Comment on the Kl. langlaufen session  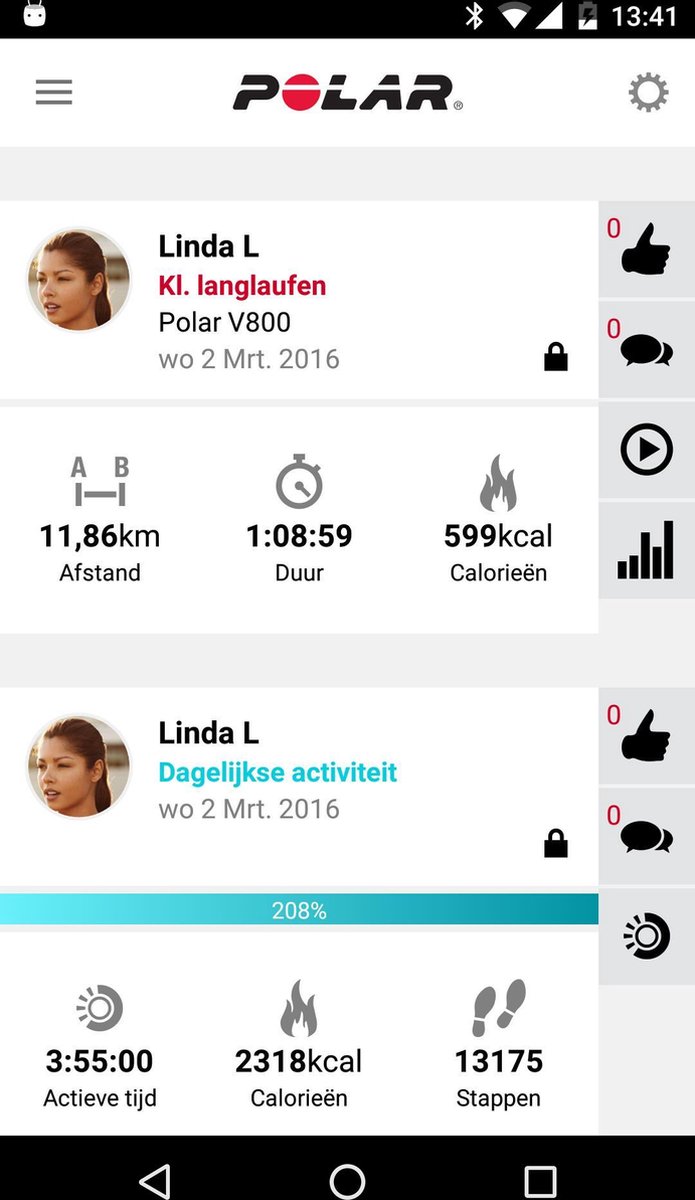coord(646,349)
